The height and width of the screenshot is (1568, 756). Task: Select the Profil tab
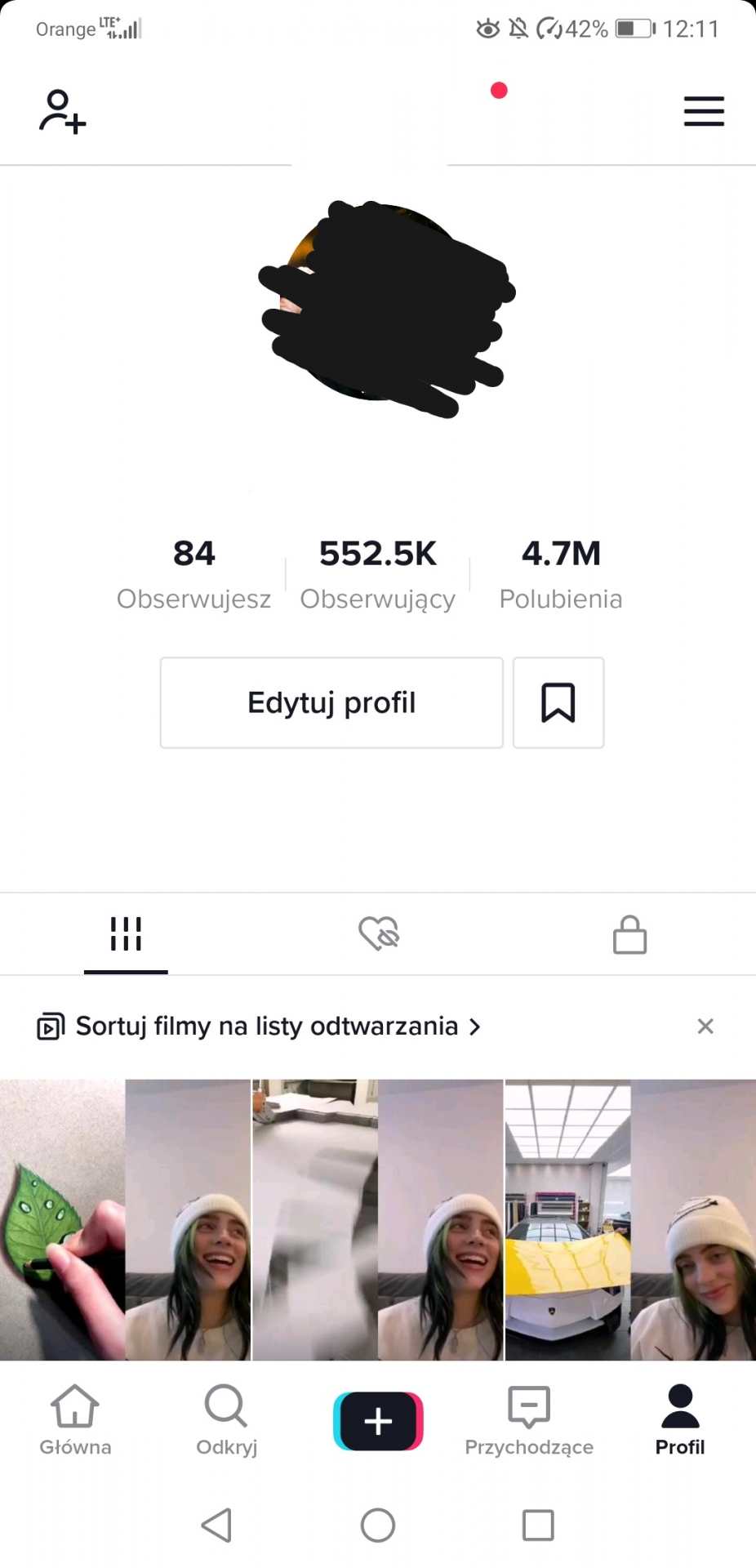point(680,1421)
